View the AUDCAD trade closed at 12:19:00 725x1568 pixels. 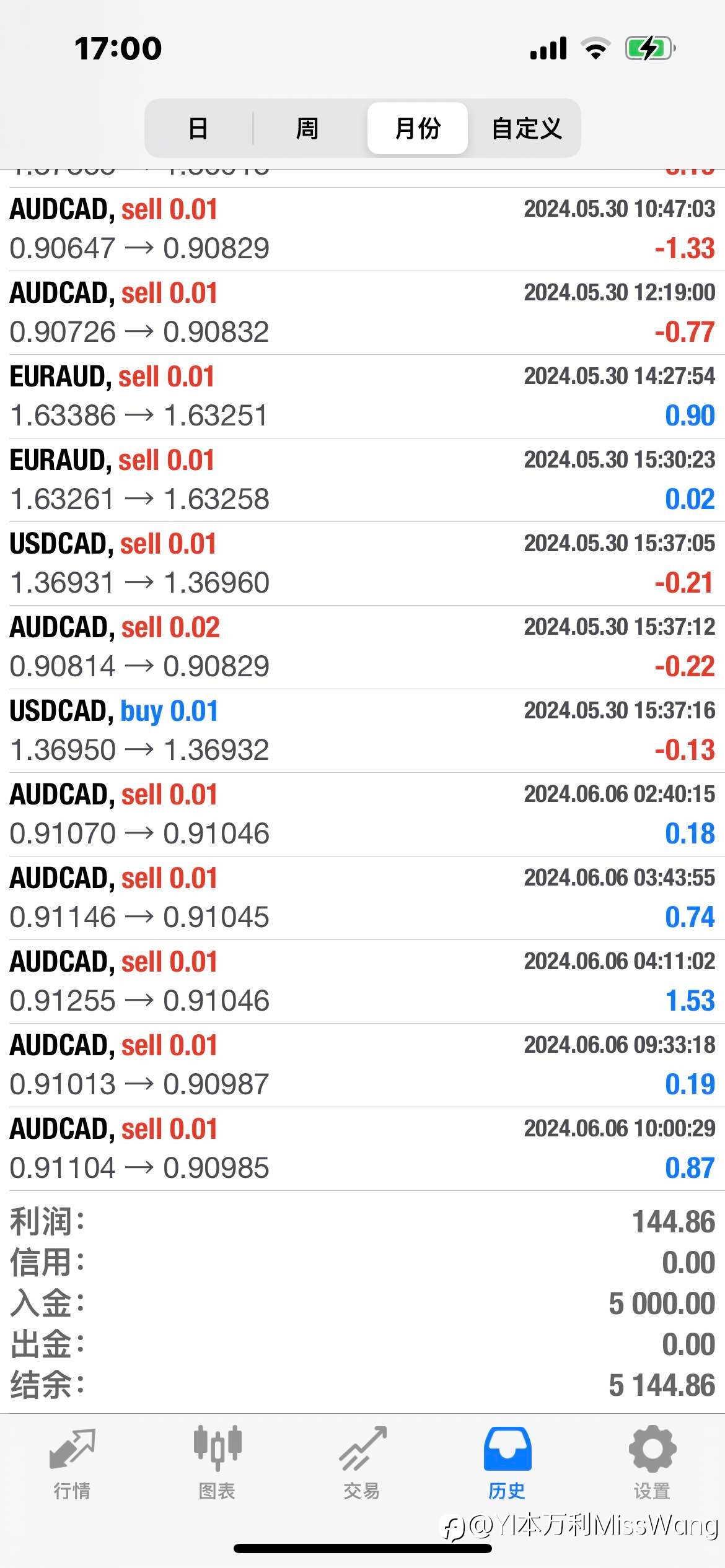(x=362, y=313)
